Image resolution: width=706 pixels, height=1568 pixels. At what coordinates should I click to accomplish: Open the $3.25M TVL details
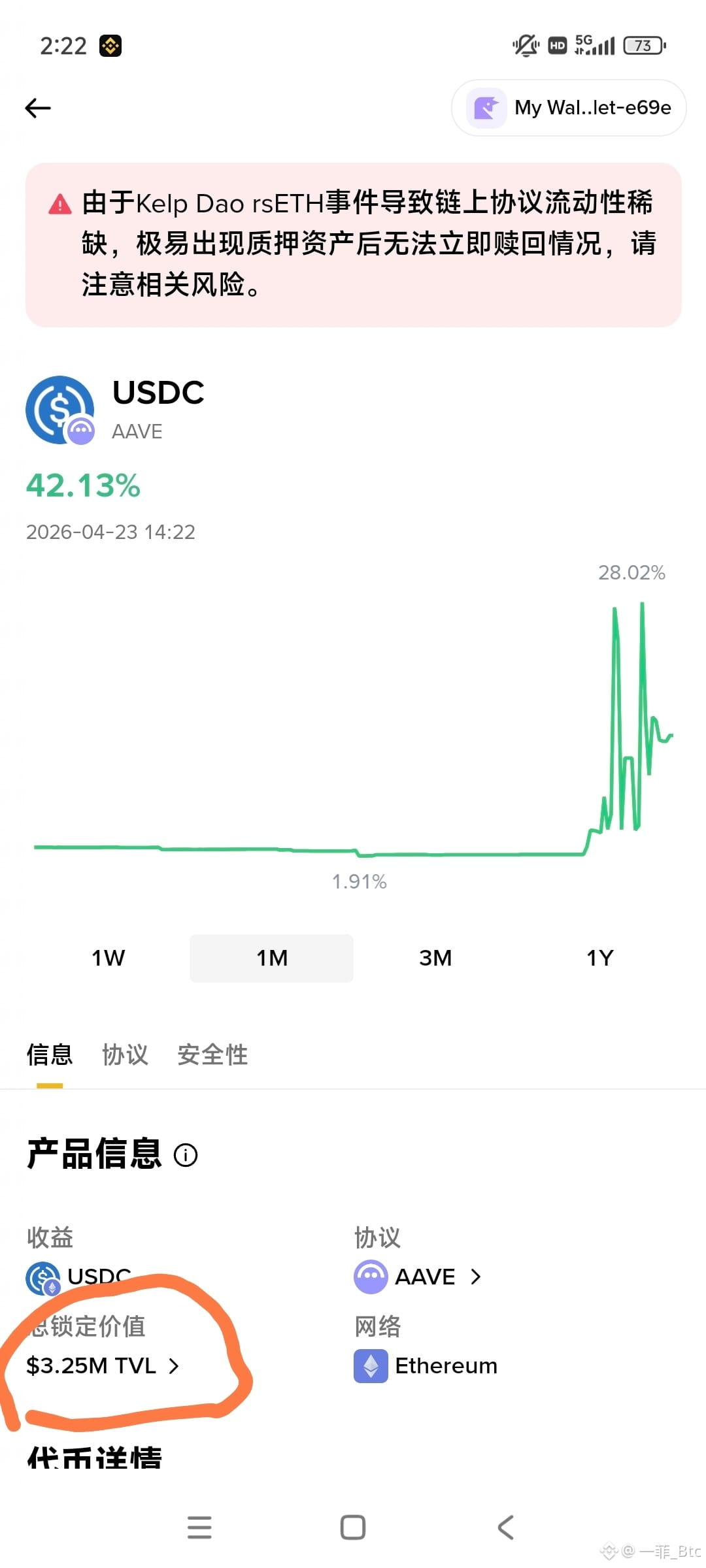click(103, 1365)
